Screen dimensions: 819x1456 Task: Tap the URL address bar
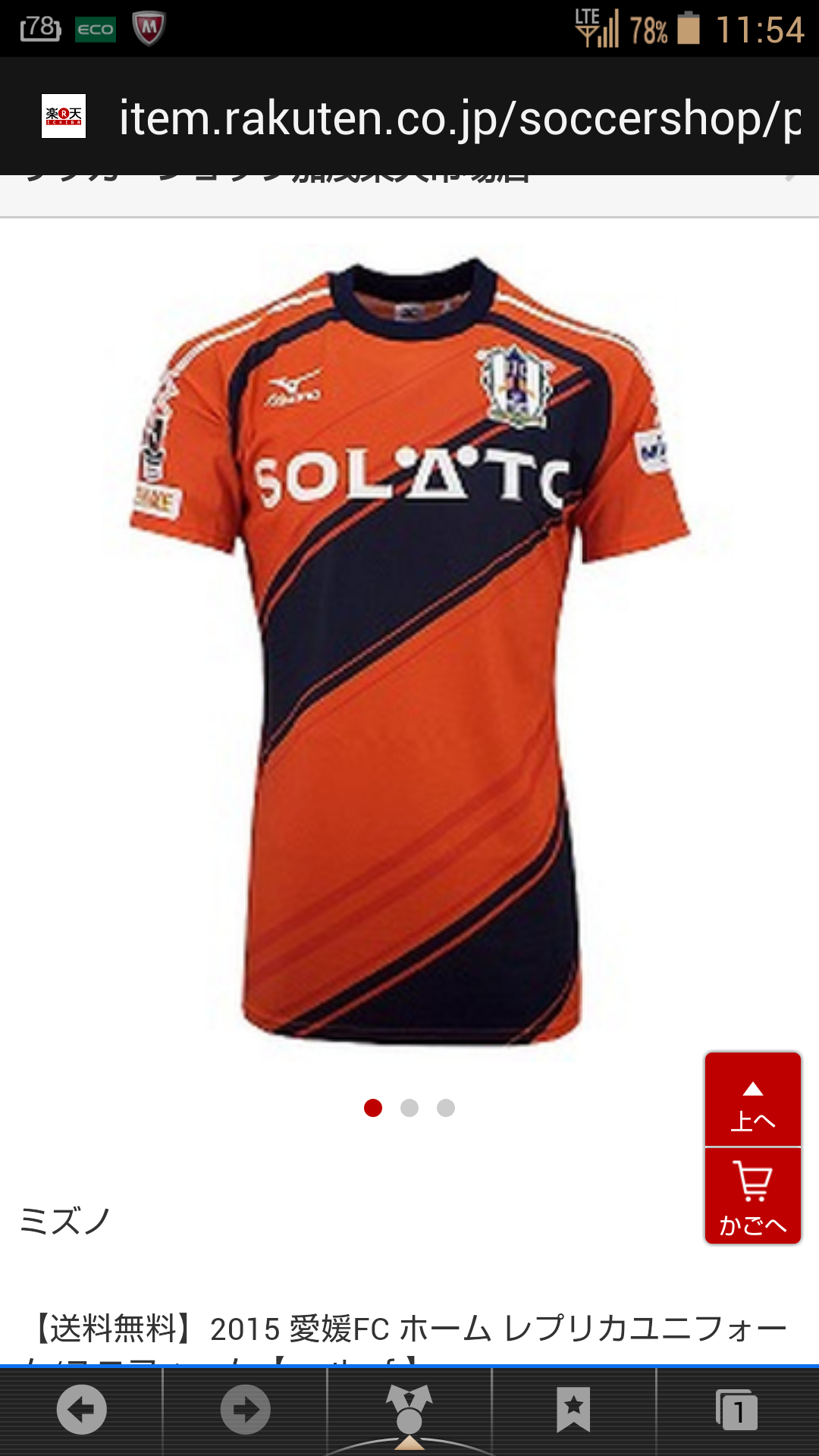pyautogui.click(x=458, y=118)
